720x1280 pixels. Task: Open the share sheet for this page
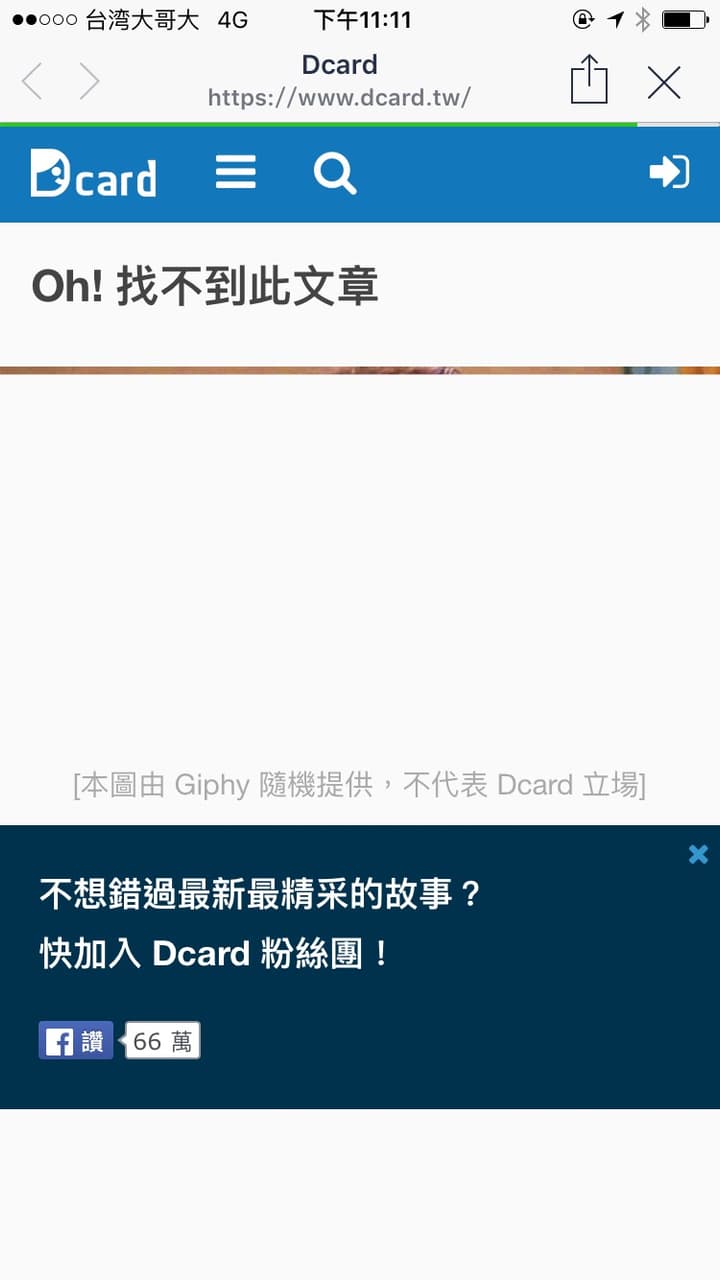click(590, 79)
